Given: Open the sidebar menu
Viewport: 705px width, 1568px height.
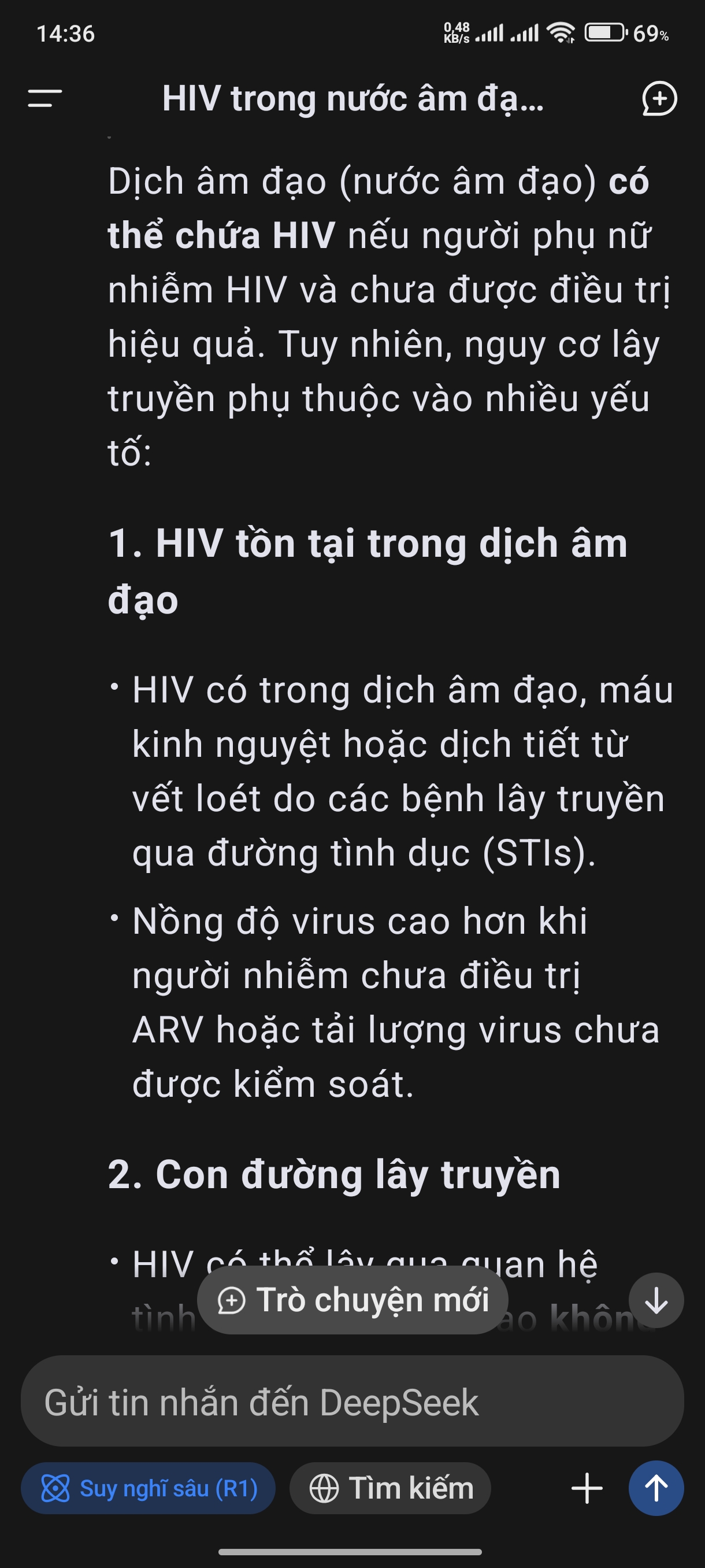Looking at the screenshot, I should tap(45, 98).
